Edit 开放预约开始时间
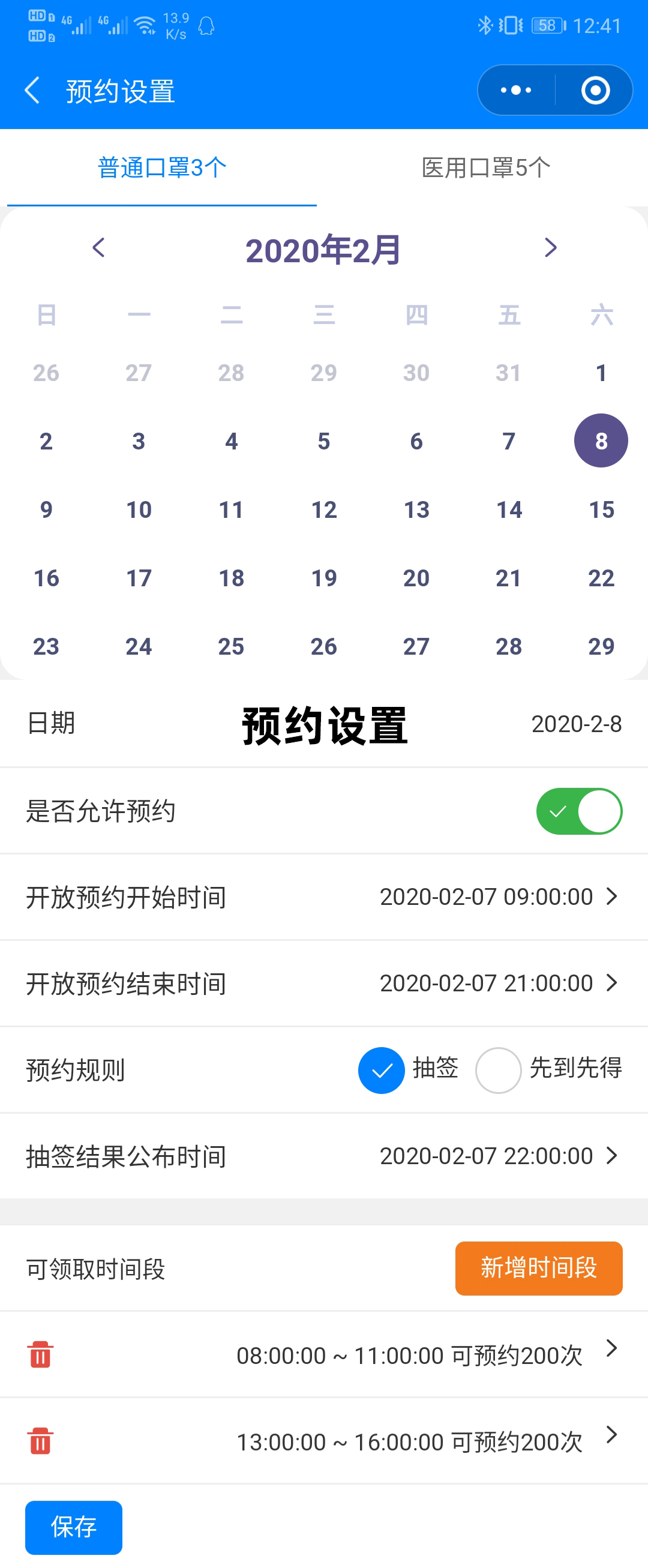 [498, 897]
